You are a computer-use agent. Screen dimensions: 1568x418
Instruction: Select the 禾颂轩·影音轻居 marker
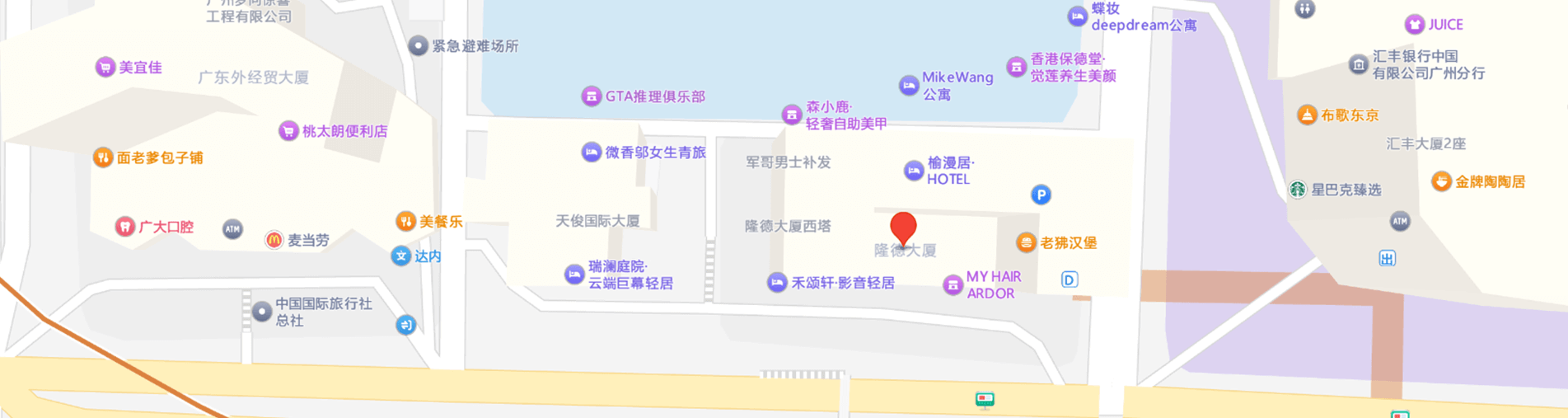tap(776, 283)
